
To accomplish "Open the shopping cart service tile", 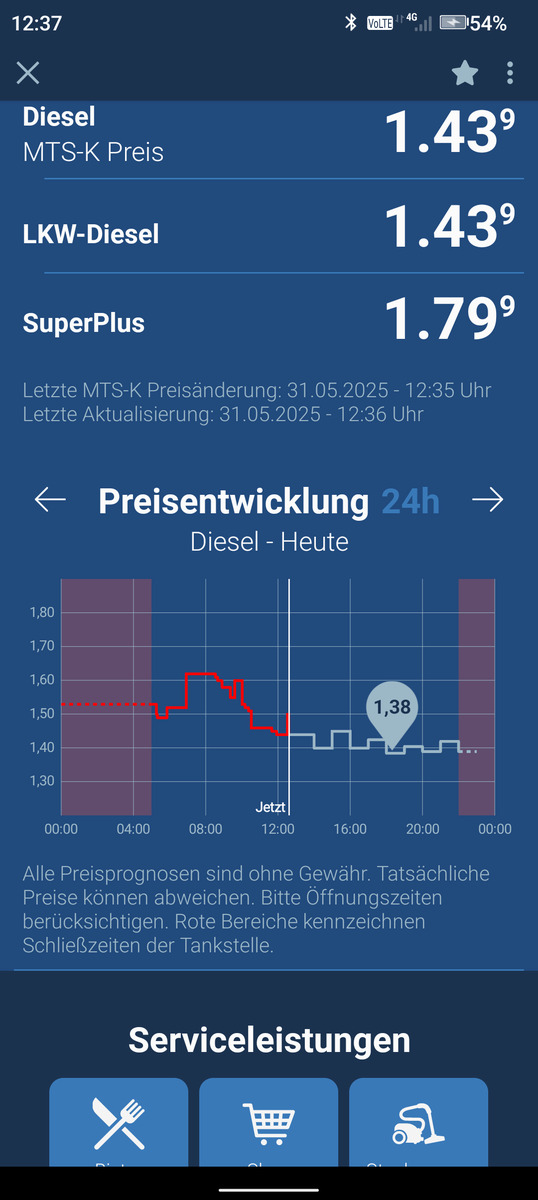I will click(x=268, y=1122).
